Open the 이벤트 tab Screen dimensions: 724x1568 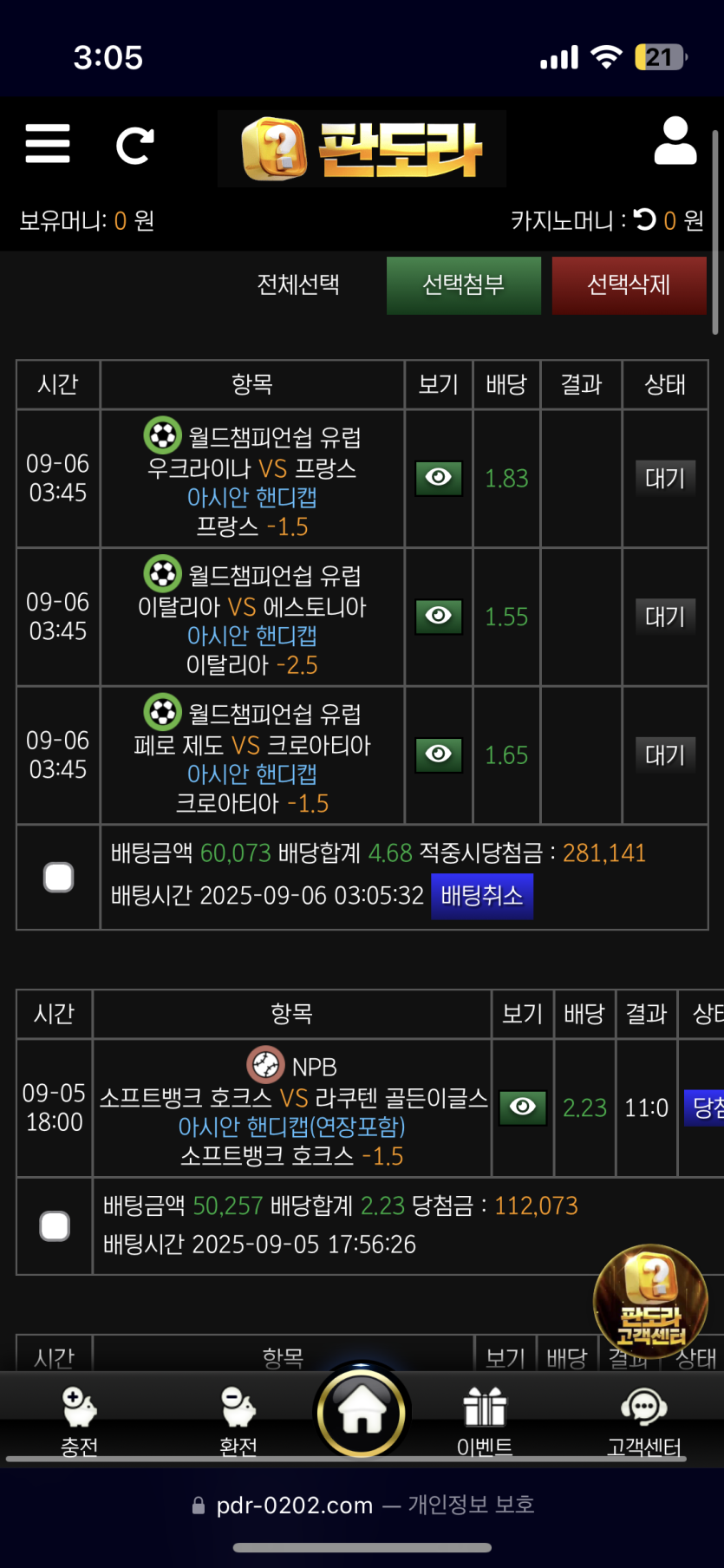(x=485, y=1416)
